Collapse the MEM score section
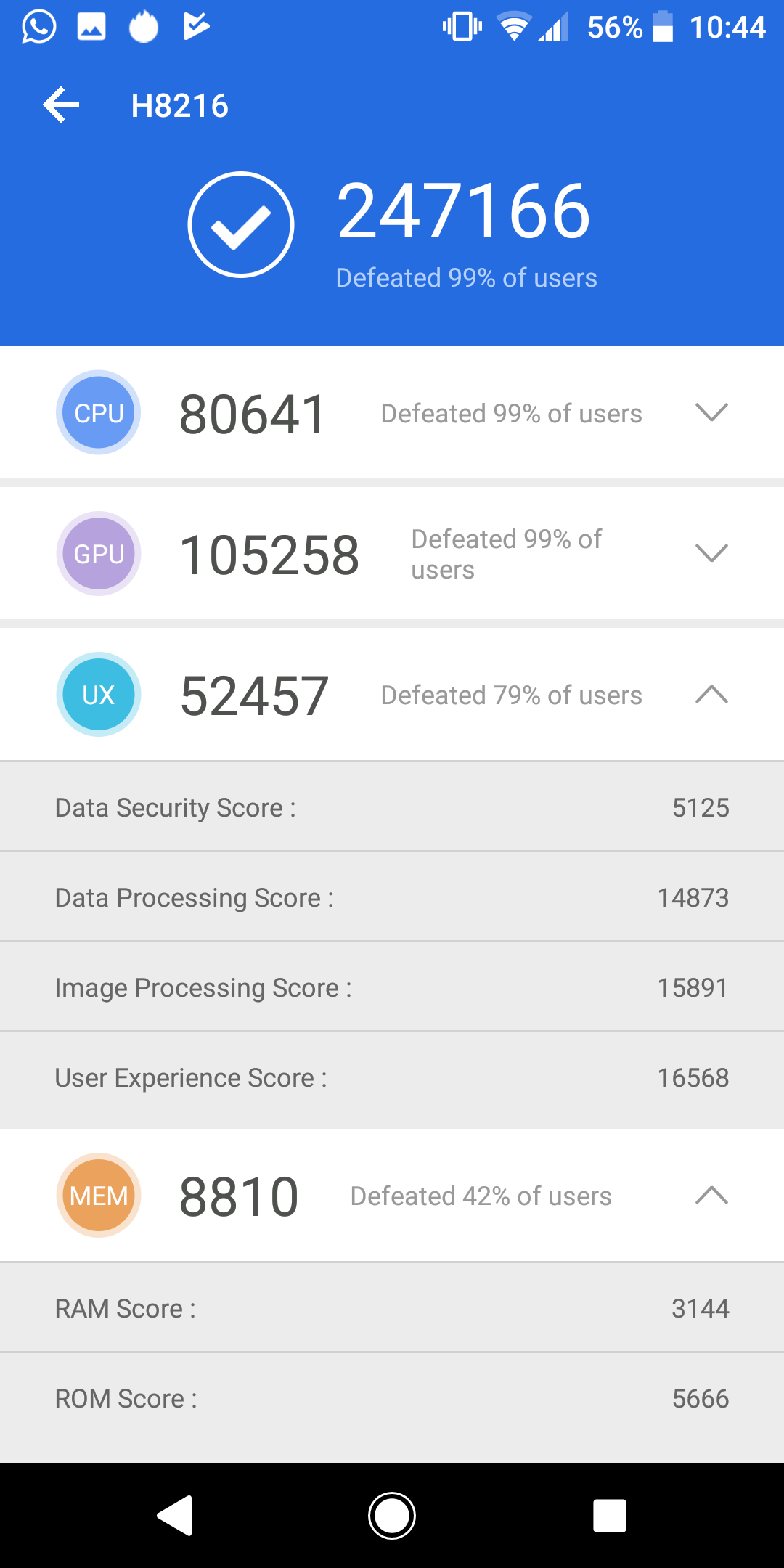This screenshot has width=784, height=1568. [x=711, y=1195]
